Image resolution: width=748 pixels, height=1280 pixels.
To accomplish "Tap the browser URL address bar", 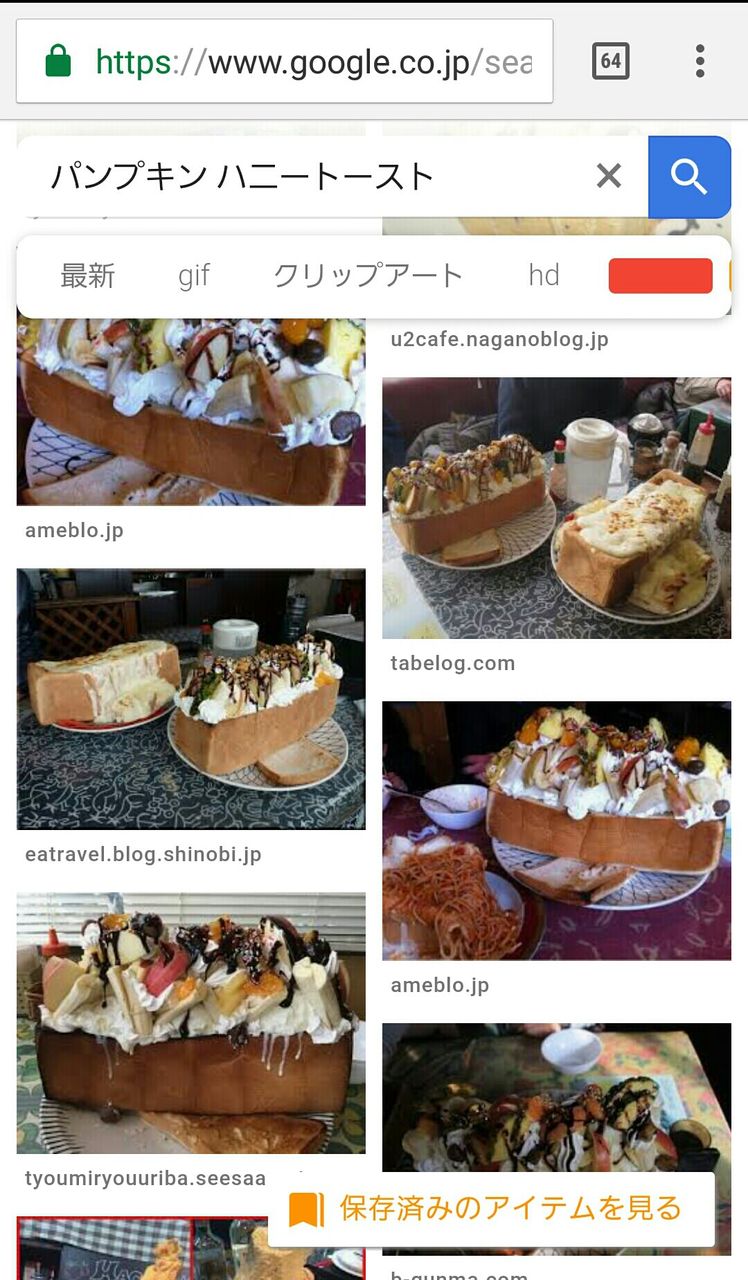I will point(284,61).
